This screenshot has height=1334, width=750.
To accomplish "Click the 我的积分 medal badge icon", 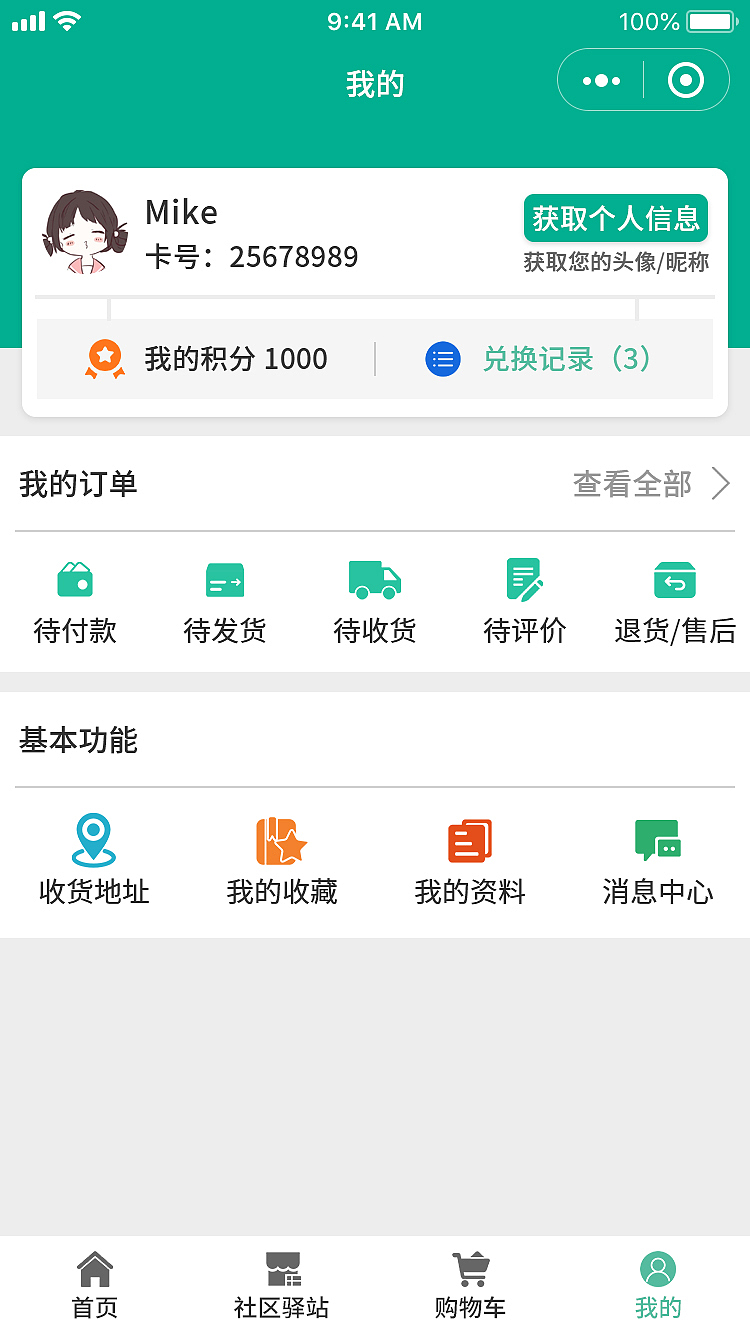I will (105, 359).
